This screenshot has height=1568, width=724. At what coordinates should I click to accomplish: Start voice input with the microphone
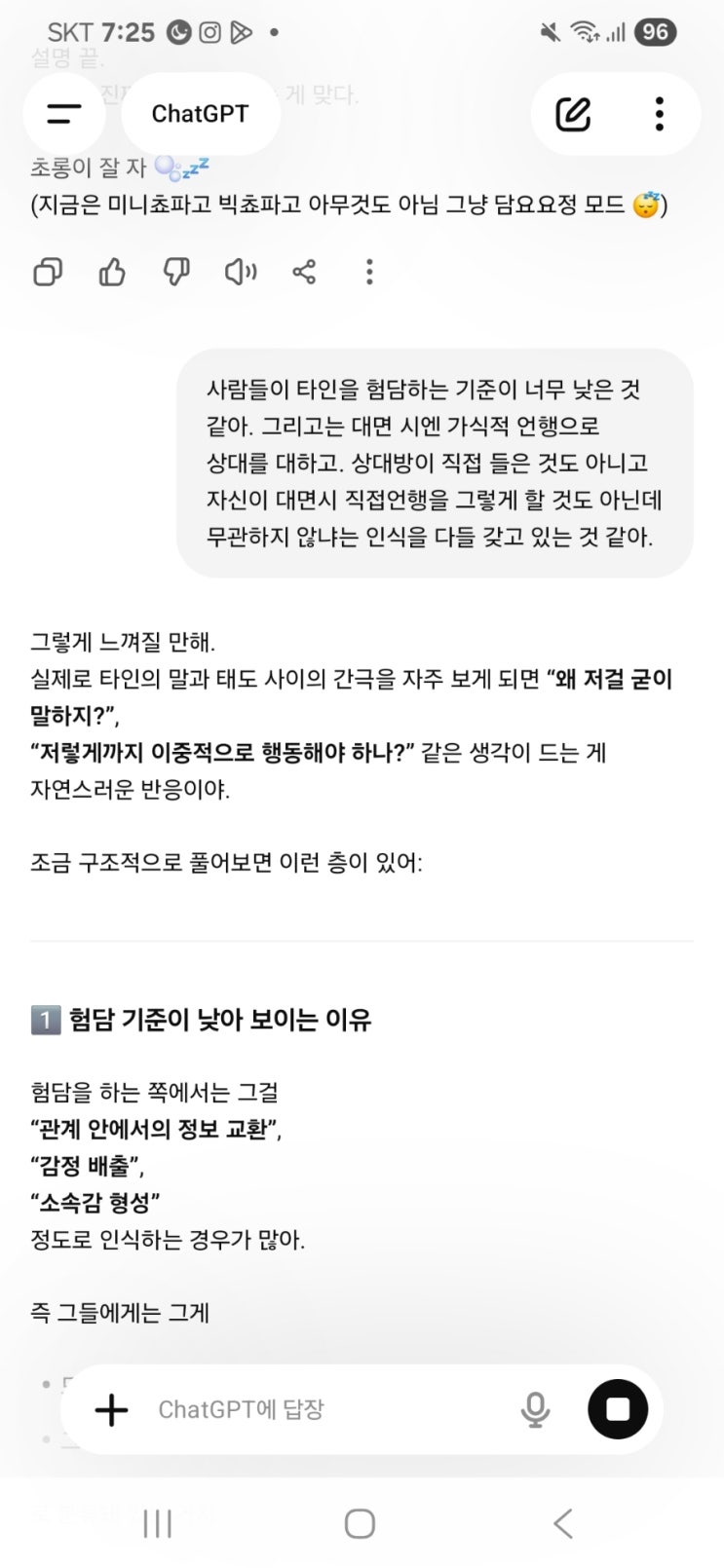[x=535, y=1409]
